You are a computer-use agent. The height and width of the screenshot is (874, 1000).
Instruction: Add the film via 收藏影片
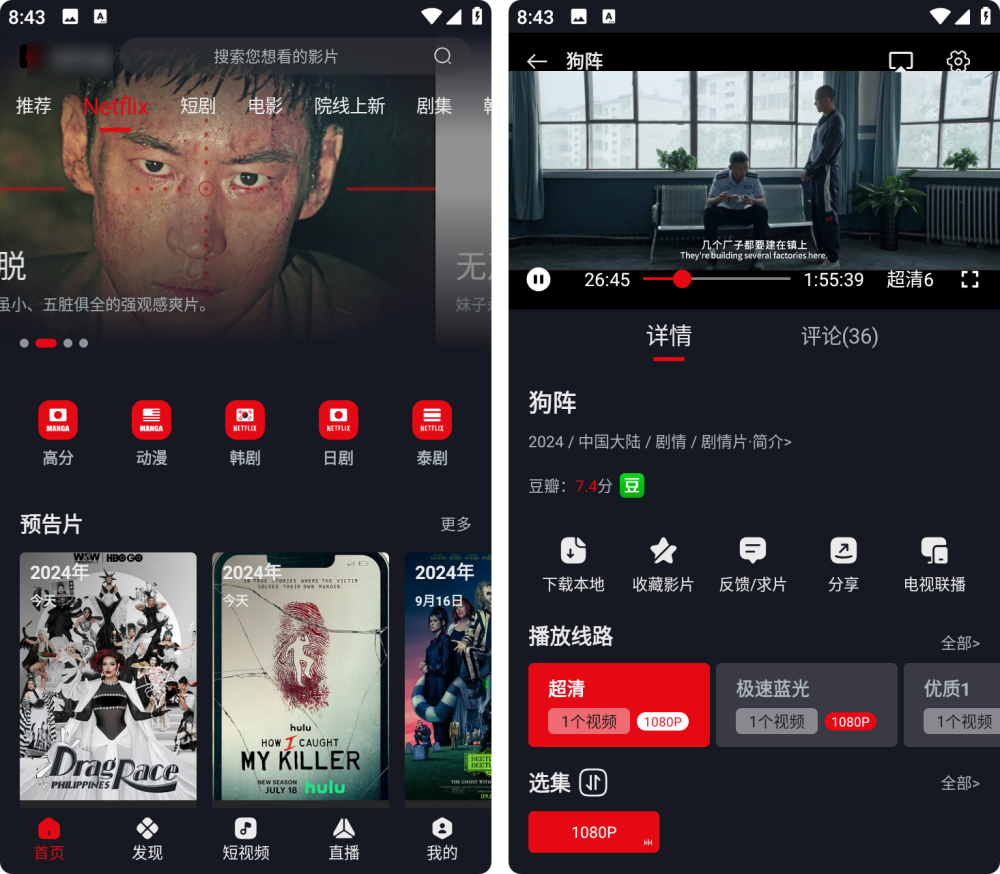[663, 564]
